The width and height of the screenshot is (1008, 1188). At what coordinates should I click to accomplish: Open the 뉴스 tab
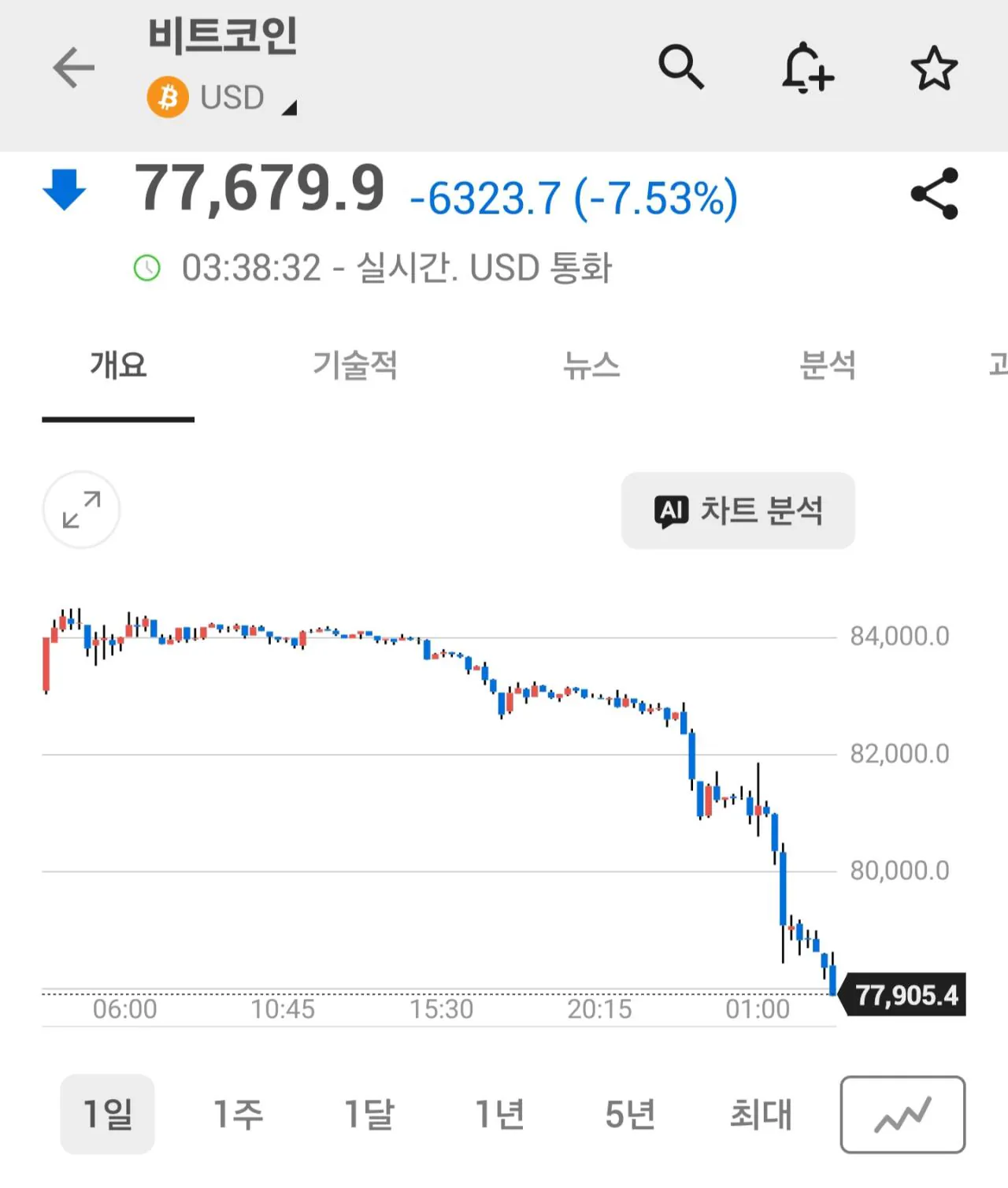[591, 366]
